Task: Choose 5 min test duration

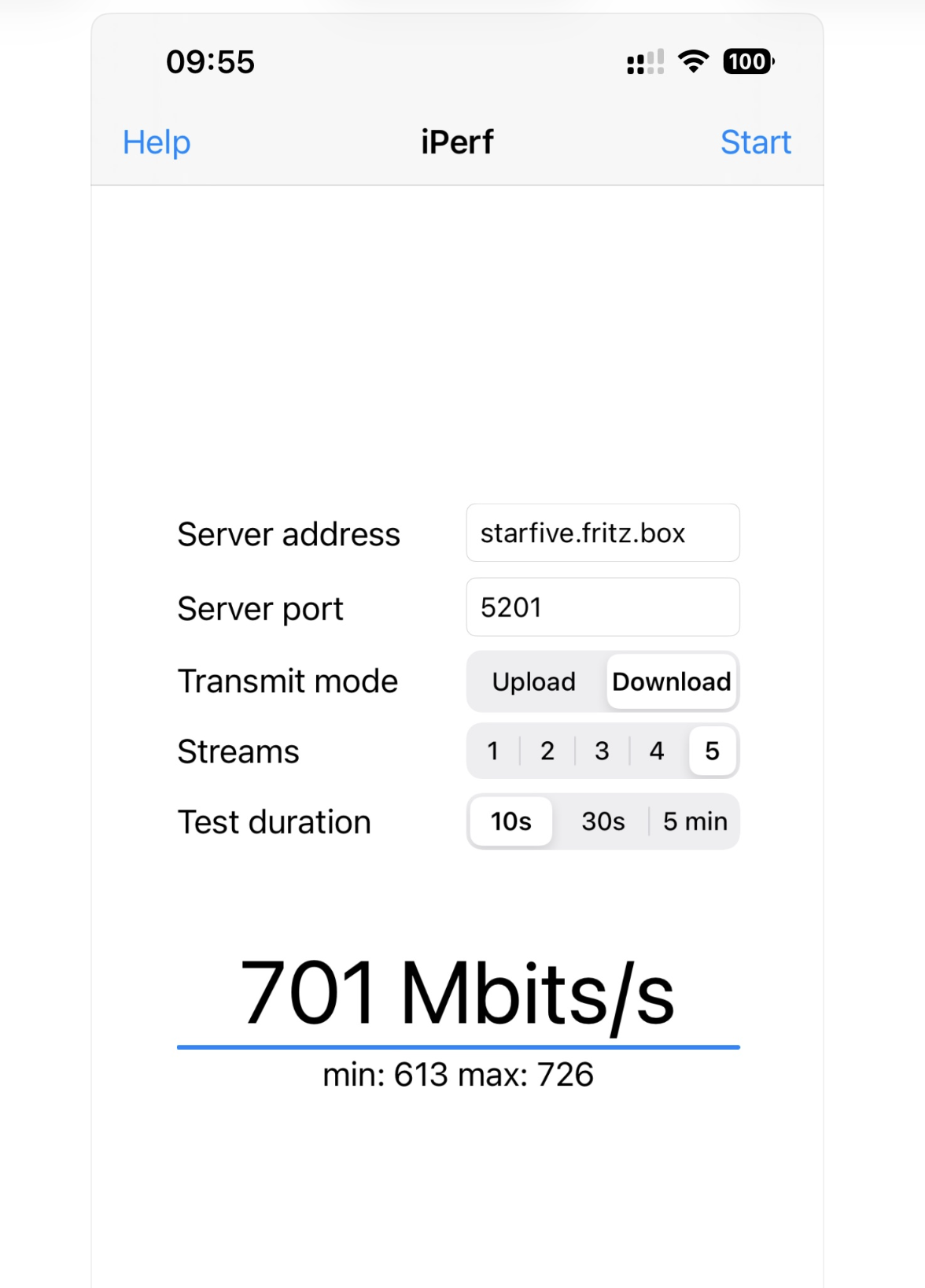Action: pyautogui.click(x=695, y=821)
